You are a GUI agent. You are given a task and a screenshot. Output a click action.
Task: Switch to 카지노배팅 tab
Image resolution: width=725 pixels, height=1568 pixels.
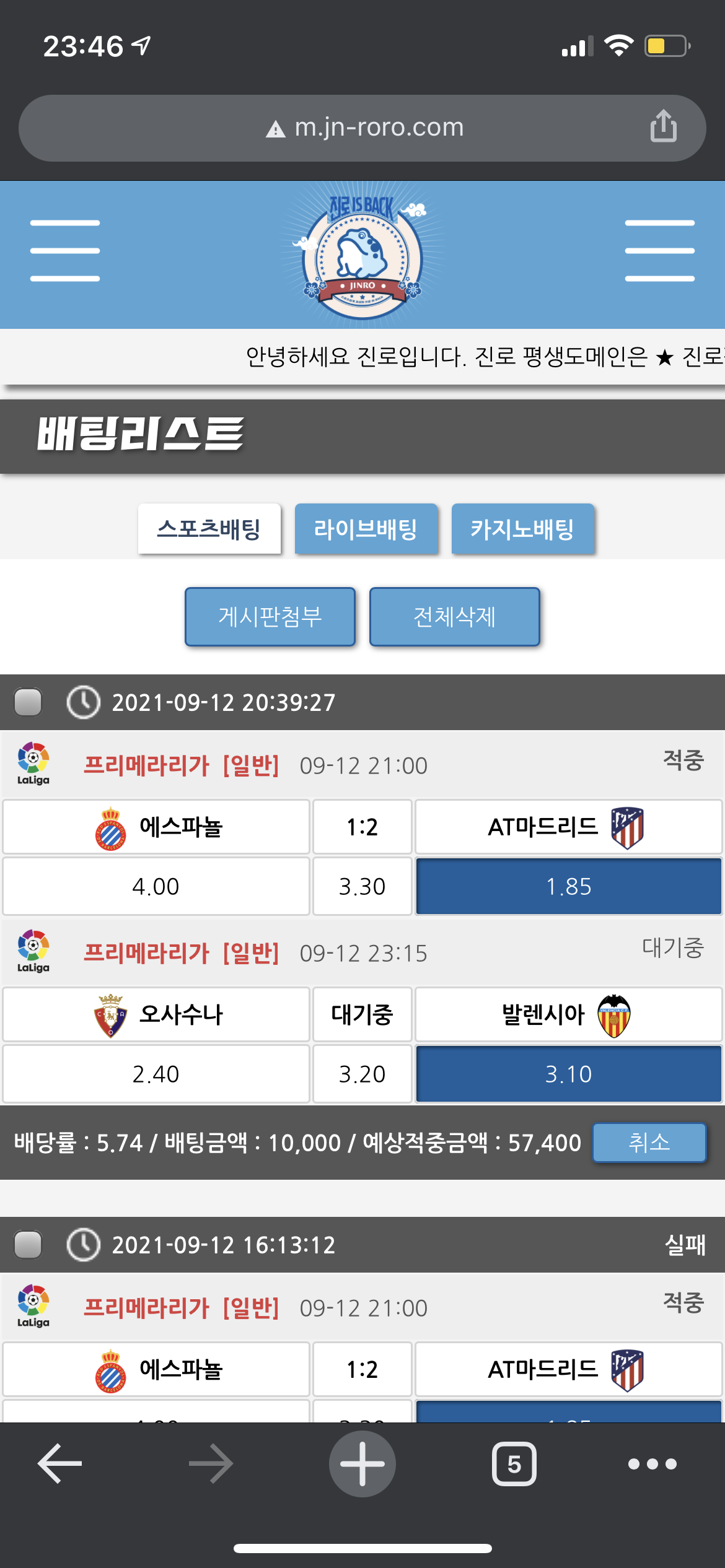tap(522, 529)
